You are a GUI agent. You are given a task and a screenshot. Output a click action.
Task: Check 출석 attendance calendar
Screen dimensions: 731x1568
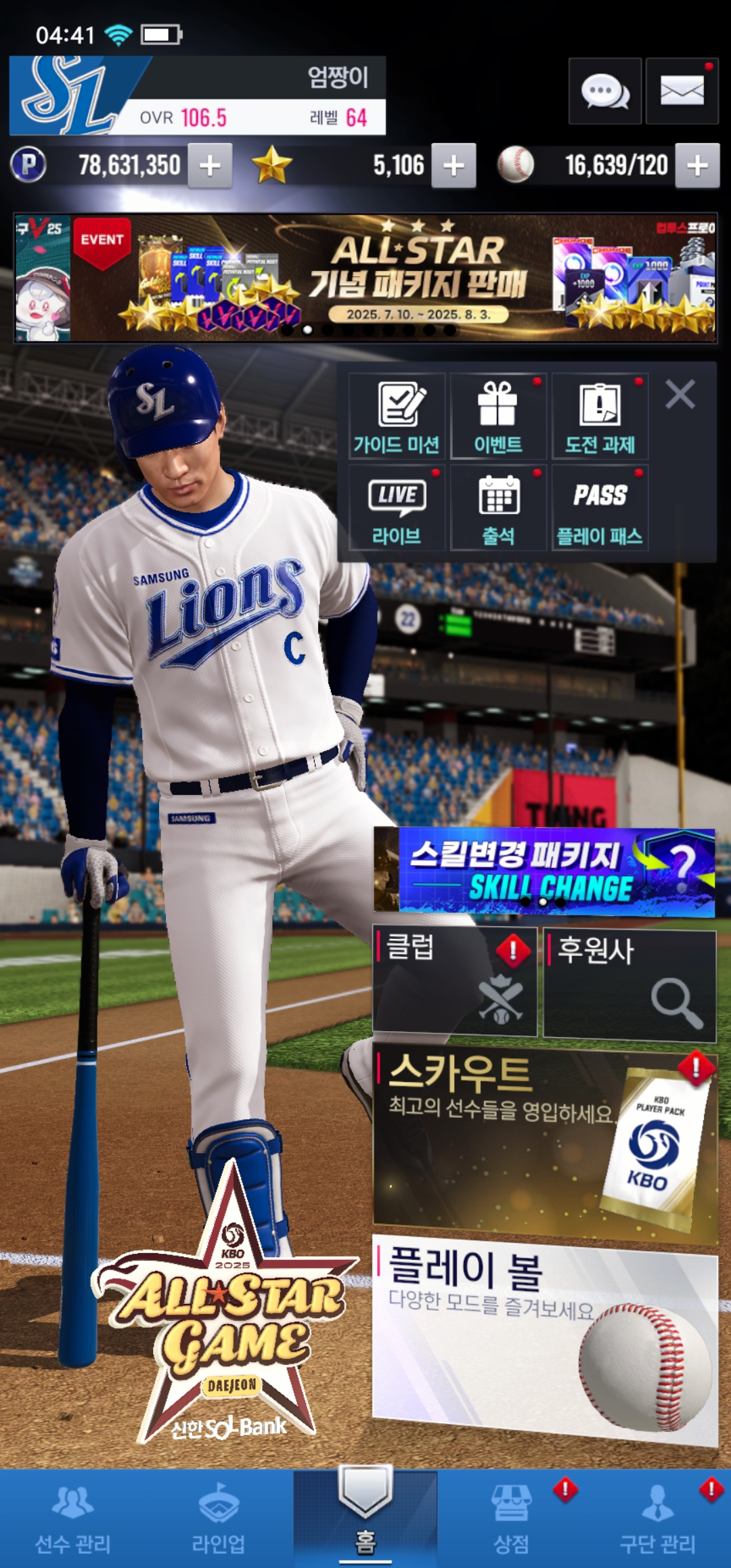[x=498, y=508]
